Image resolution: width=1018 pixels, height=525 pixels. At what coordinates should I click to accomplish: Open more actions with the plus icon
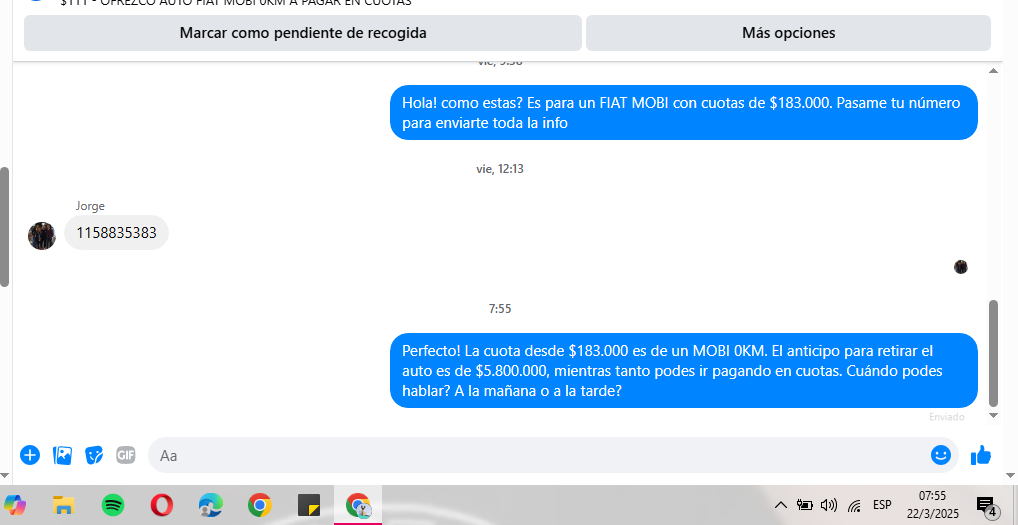coord(30,455)
